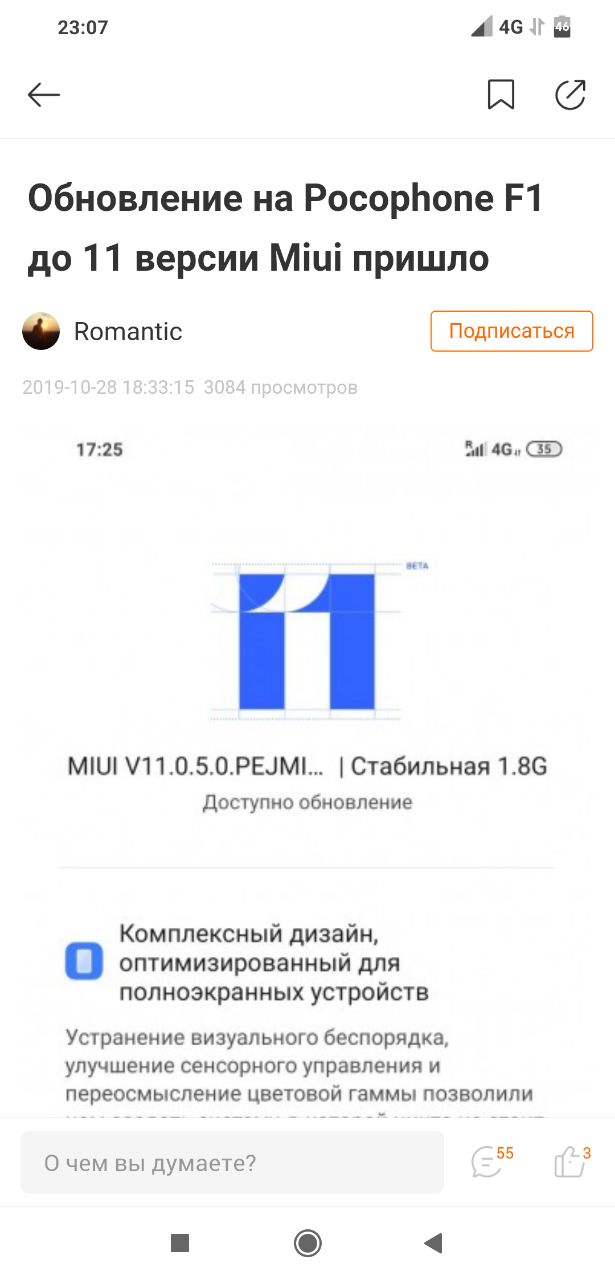Like this post with thumbs up
The image size is (615, 1280).
click(570, 1162)
